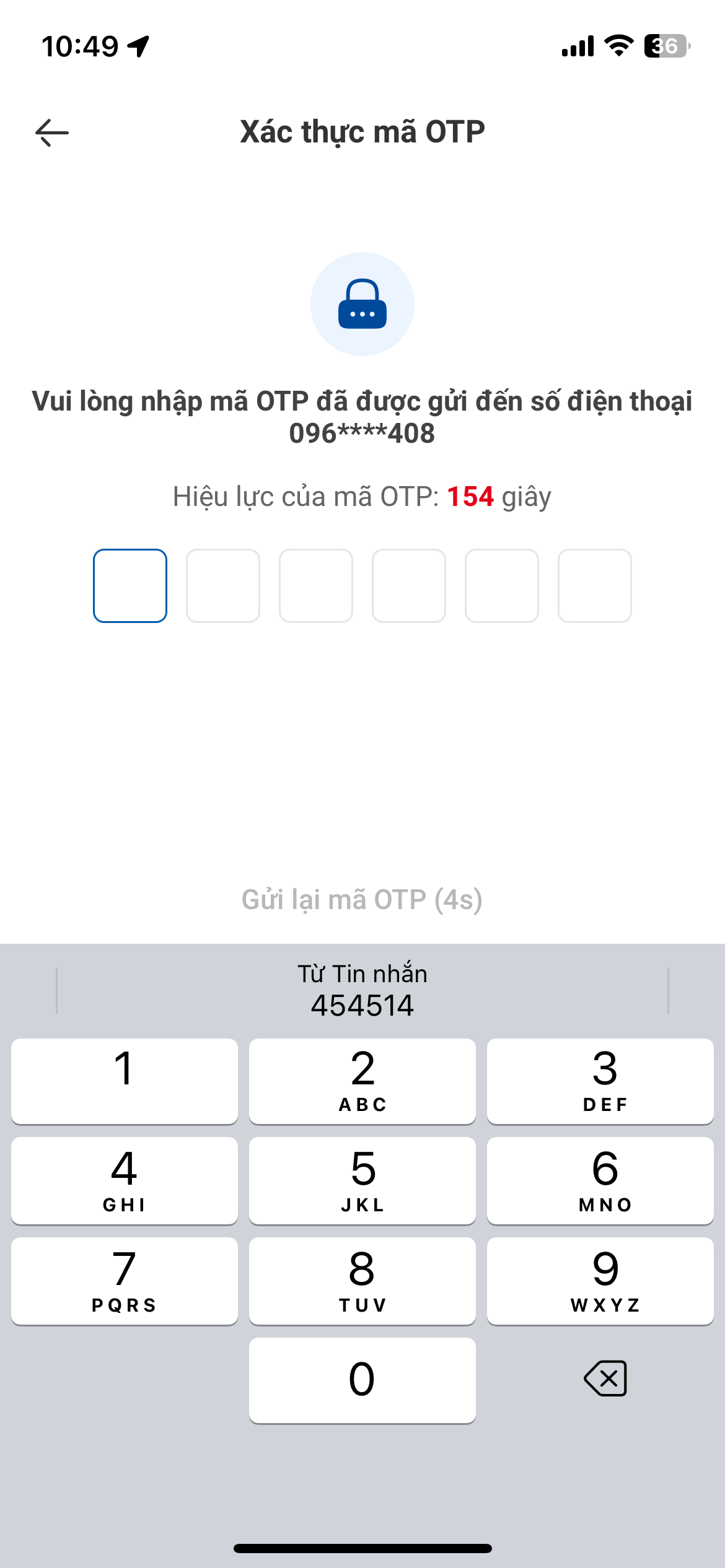
Task: Resend the OTP code link
Action: (x=362, y=899)
